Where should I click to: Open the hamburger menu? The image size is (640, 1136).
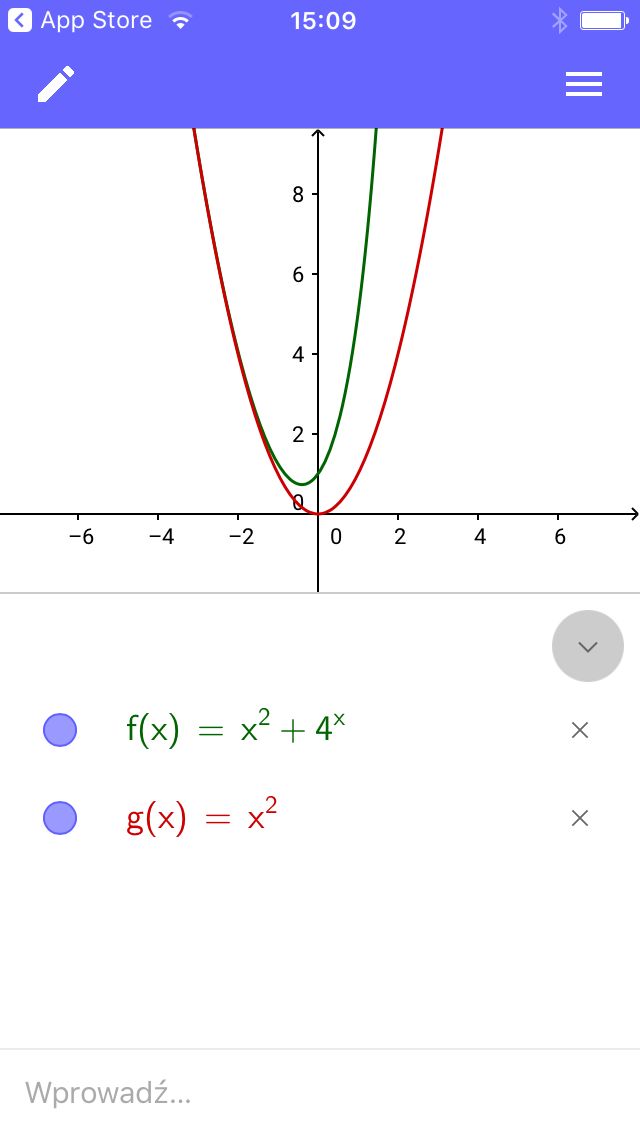click(583, 84)
